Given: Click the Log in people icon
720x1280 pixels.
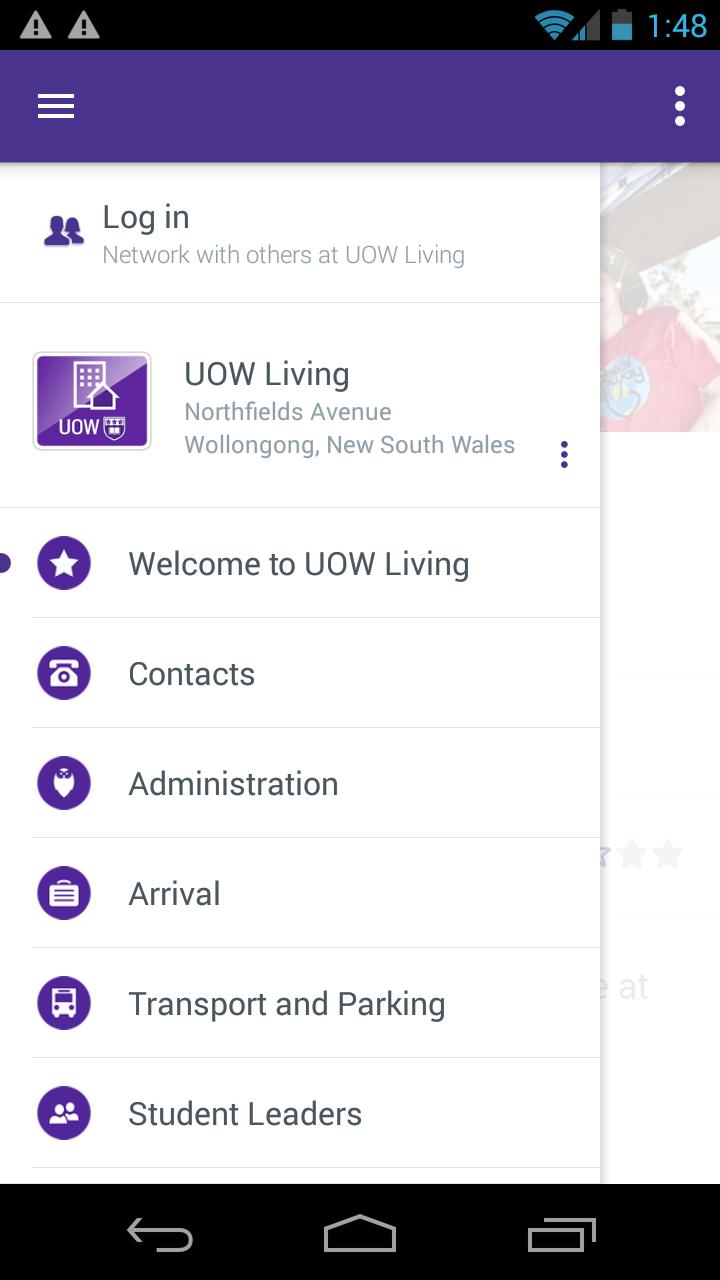Looking at the screenshot, I should tap(62, 230).
